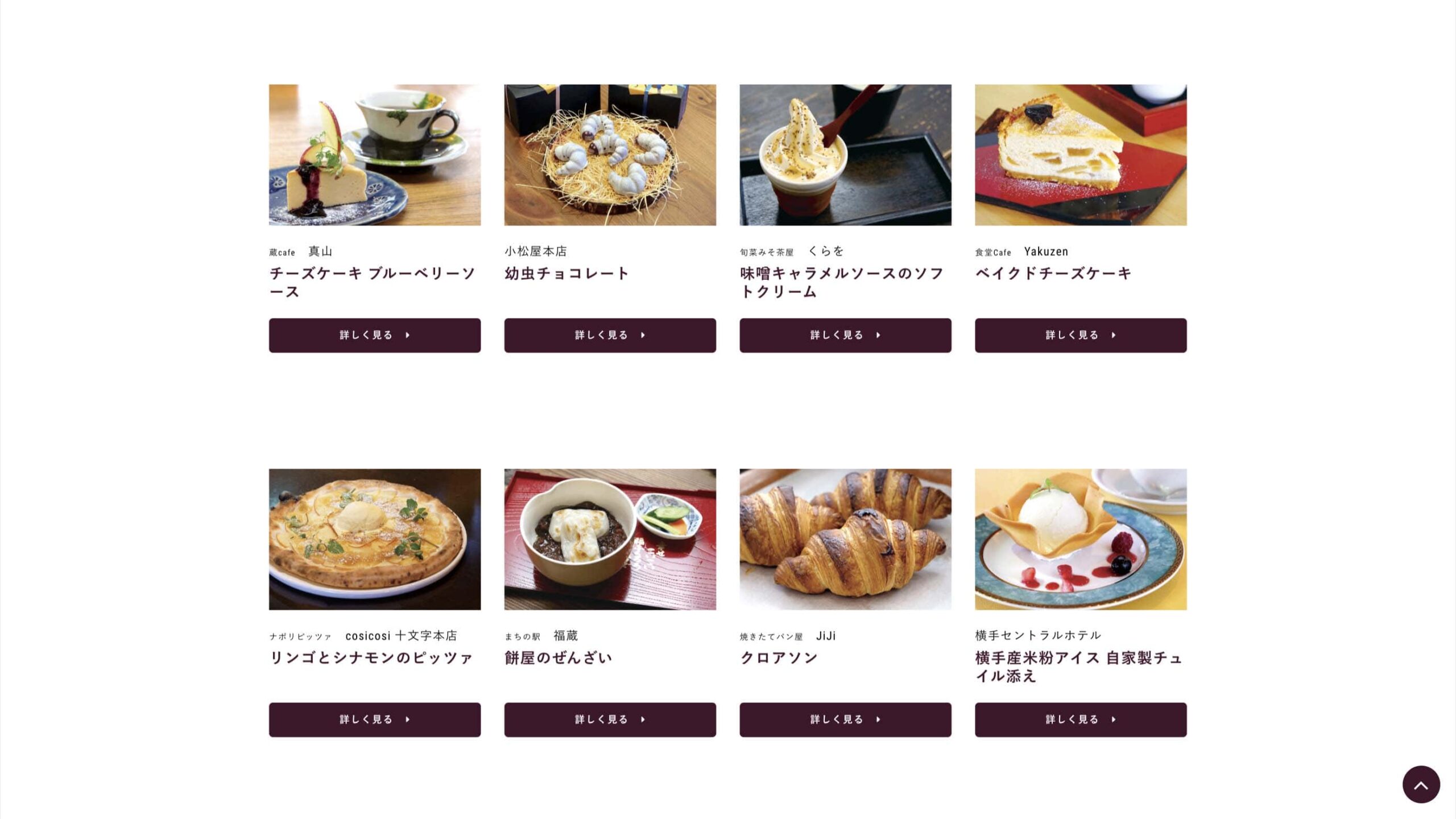Open the zenzai photo from 福蔵
The width and height of the screenshot is (1456, 819).
(x=610, y=539)
